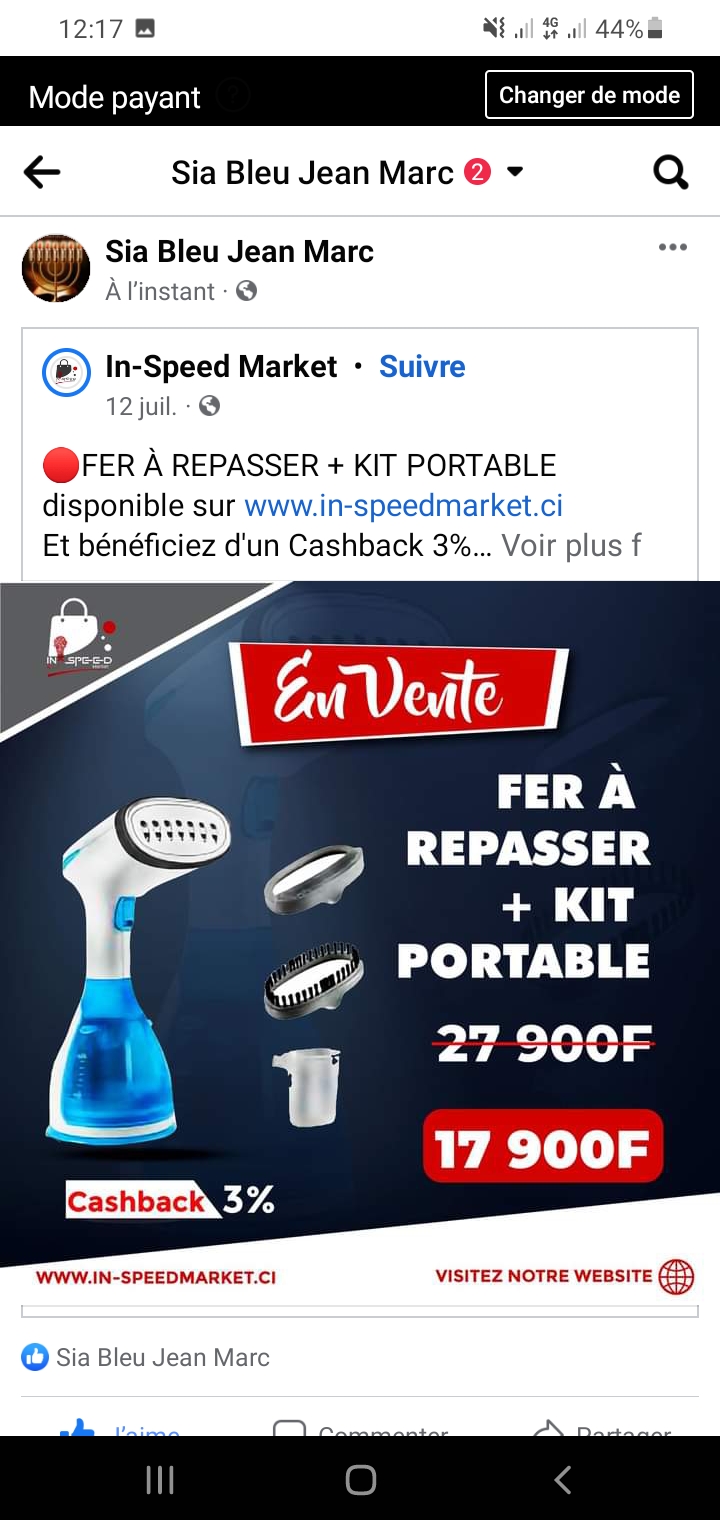Open recent apps from navigation bar
The height and width of the screenshot is (1520, 720).
(x=160, y=1480)
